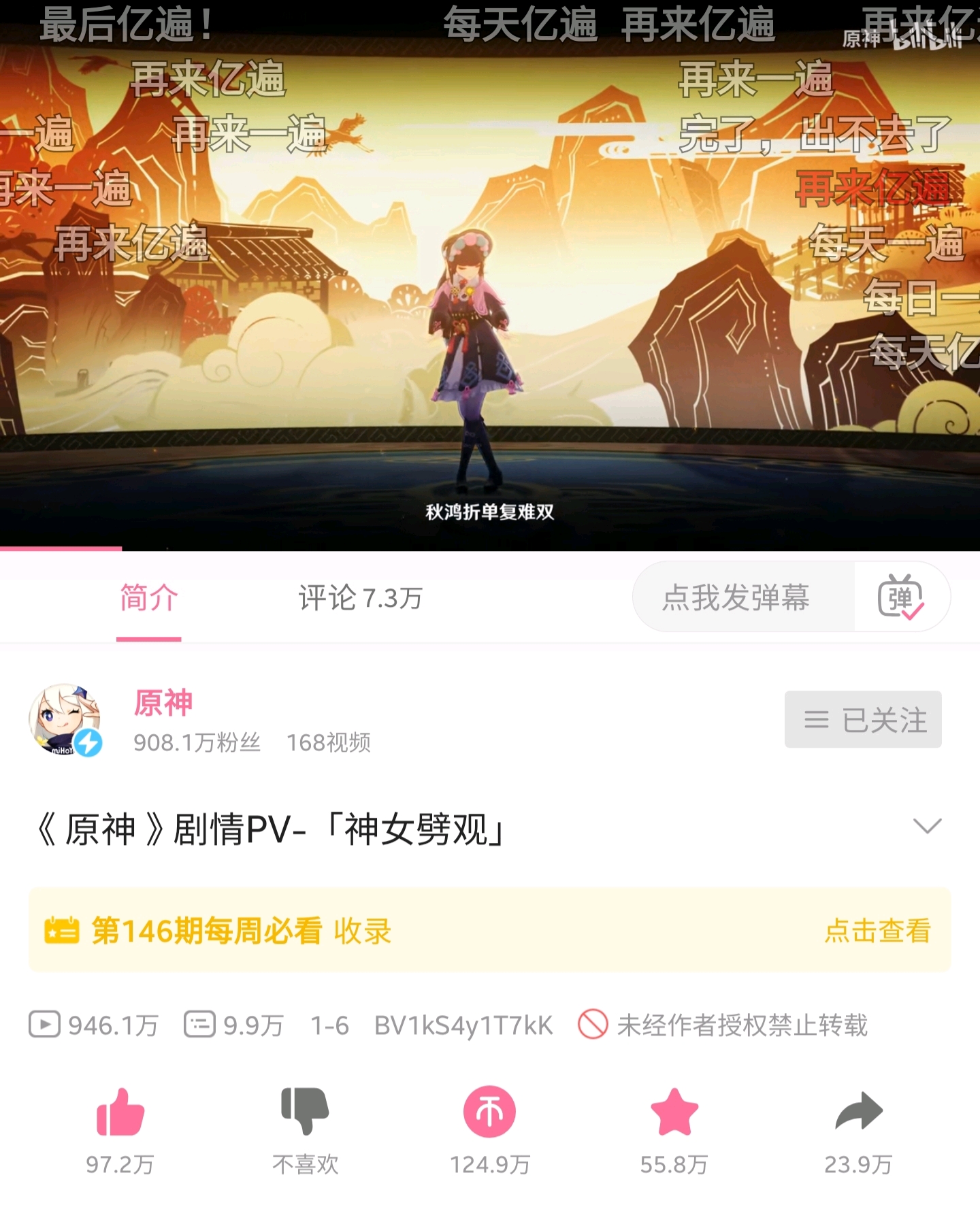Like this video
The image size is (980, 1207).
120,1112
